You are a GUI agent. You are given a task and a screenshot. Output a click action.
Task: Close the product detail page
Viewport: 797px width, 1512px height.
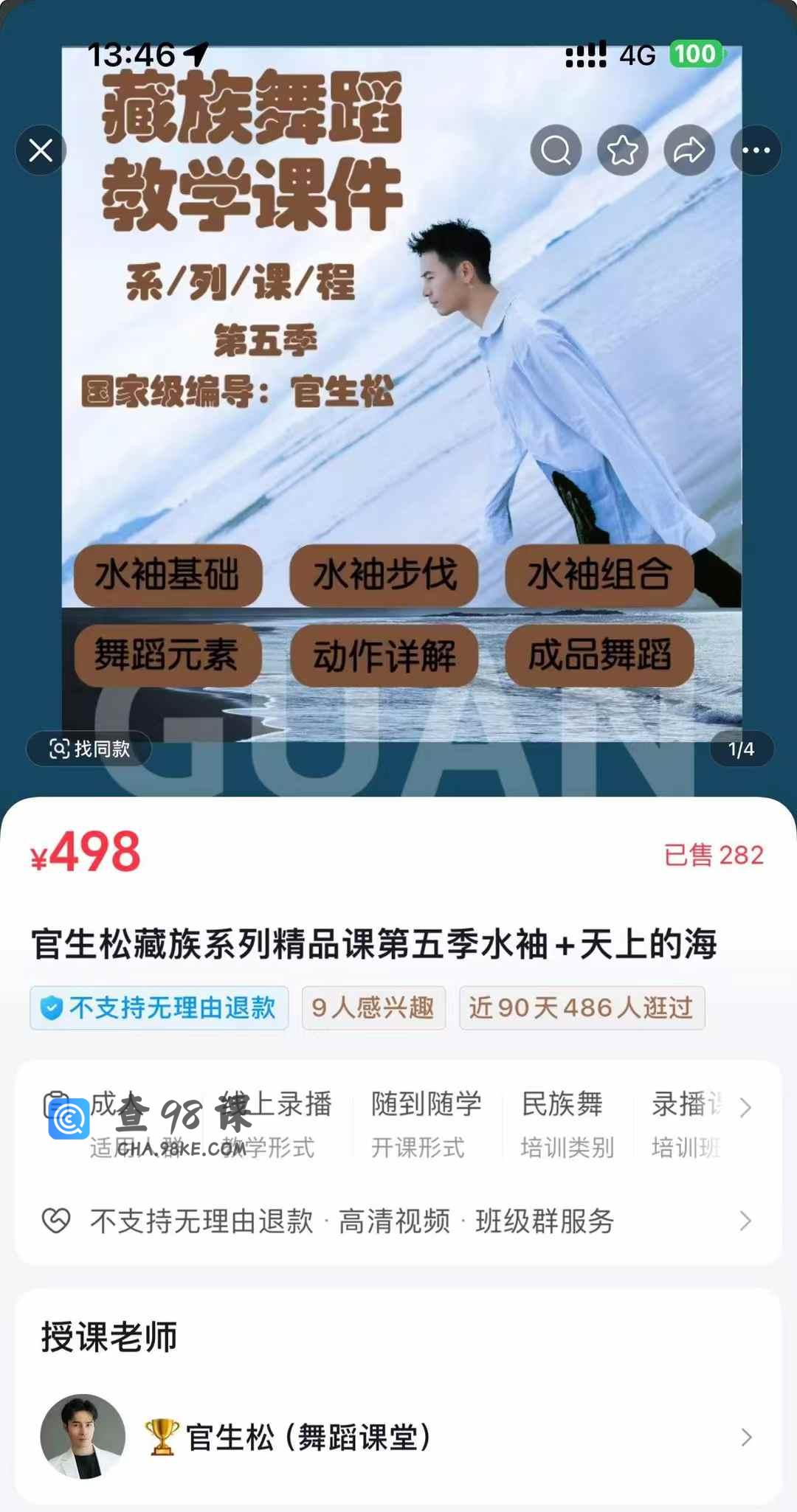tap(41, 150)
